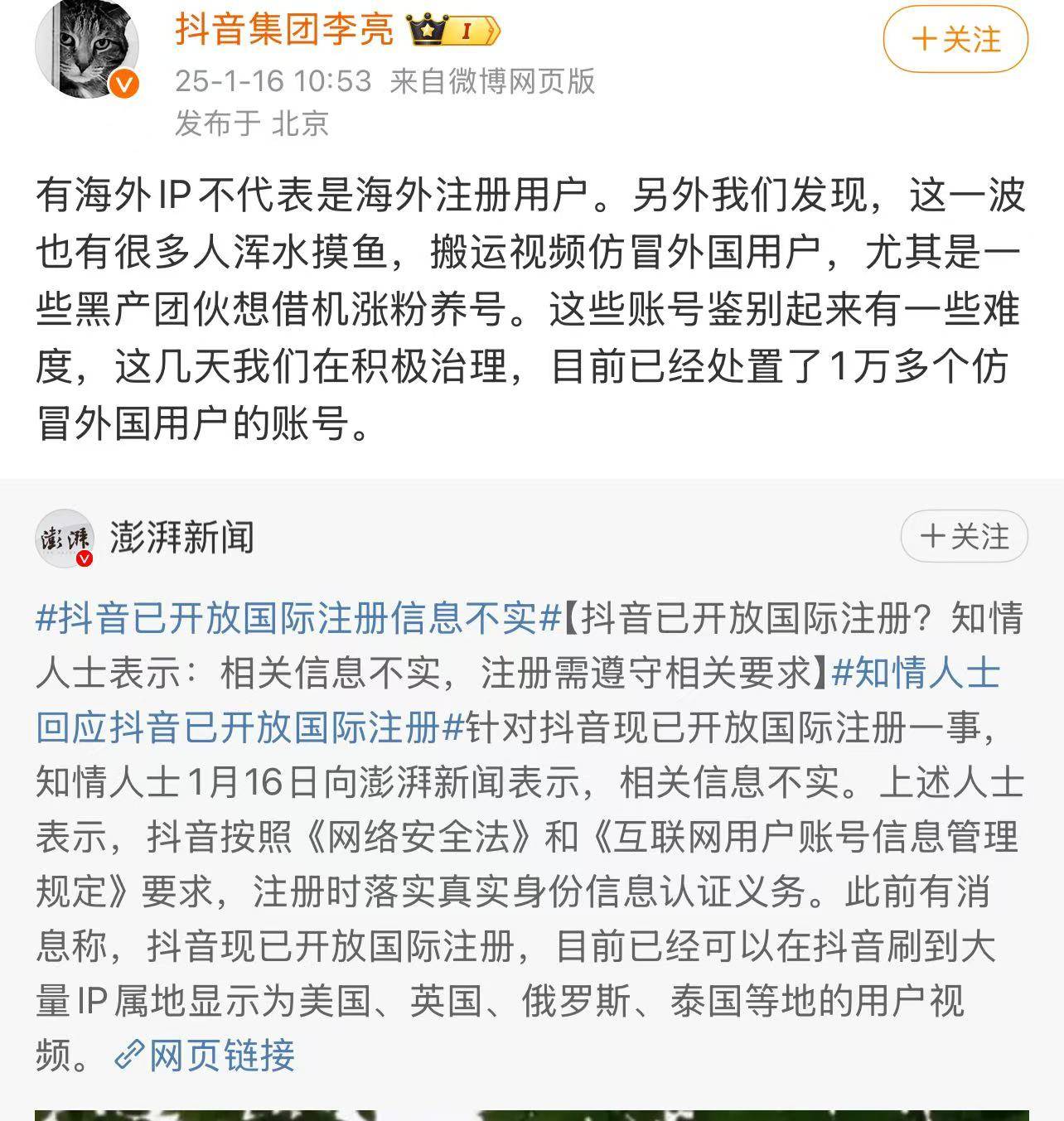Viewport: 1064px width, 1121px height.
Task: Open the 抖音集团李亮 profile avatar
Action: [x=86, y=50]
